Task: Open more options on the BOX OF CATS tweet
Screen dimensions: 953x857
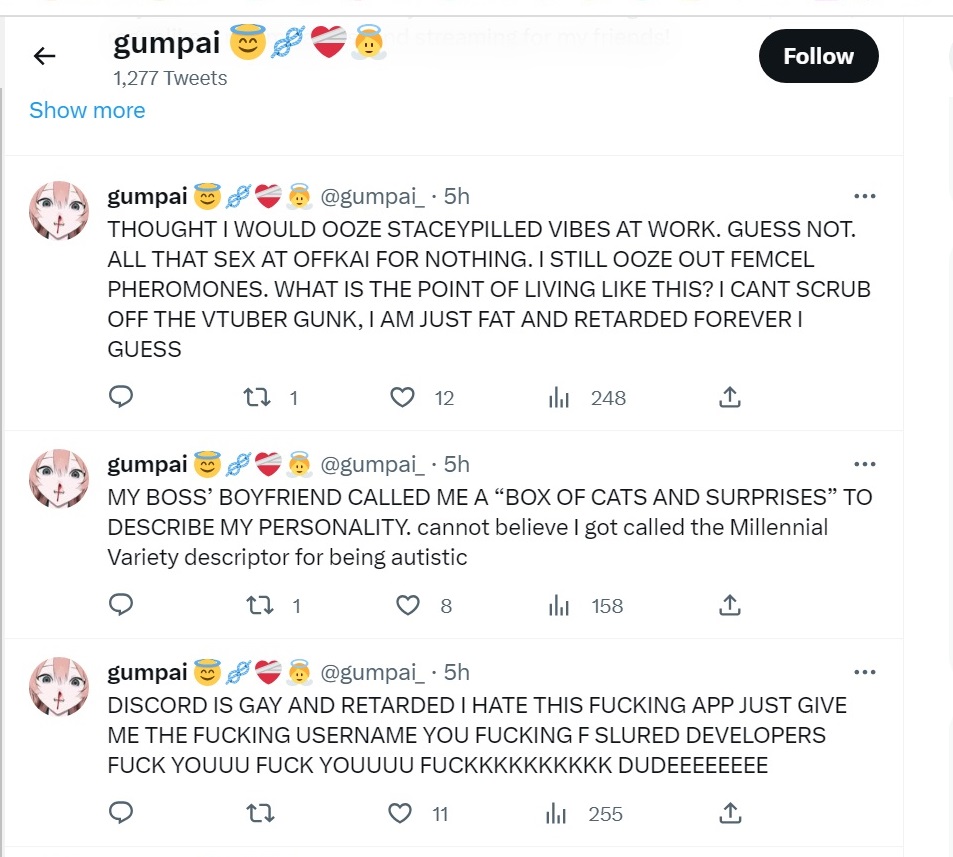Action: [864, 464]
